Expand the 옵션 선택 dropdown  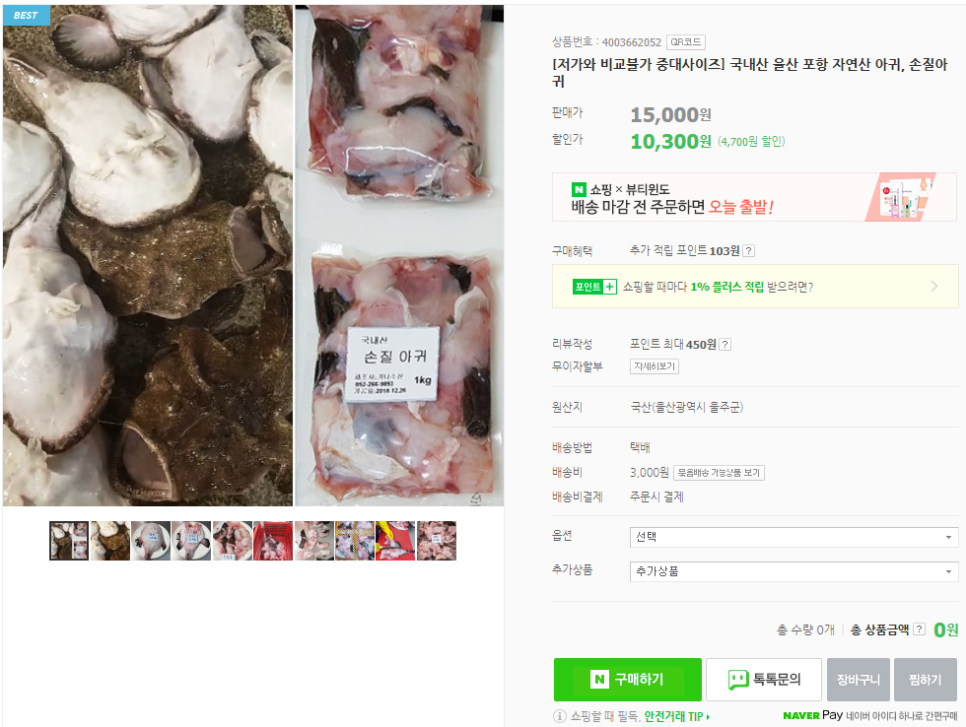(794, 537)
